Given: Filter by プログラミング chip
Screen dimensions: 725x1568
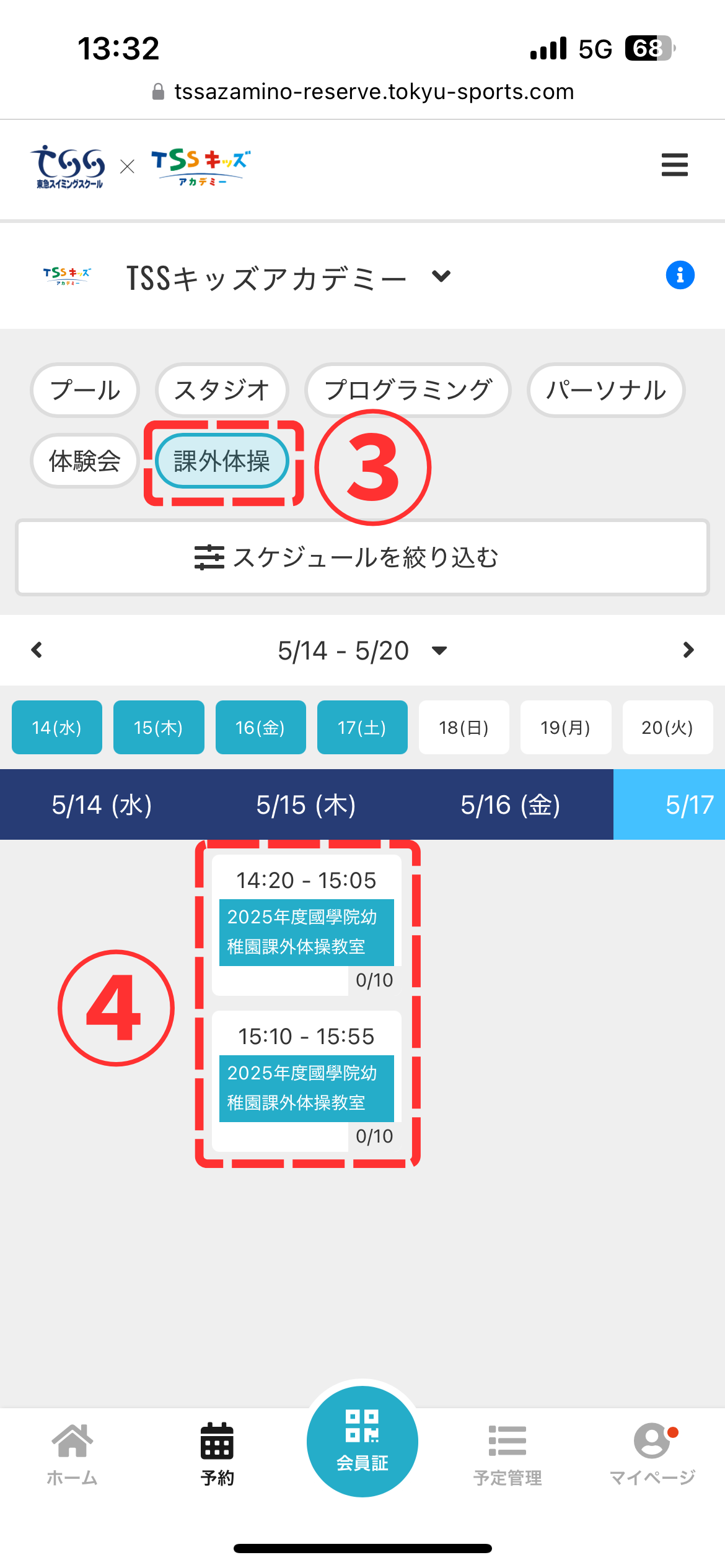Looking at the screenshot, I should click(x=408, y=390).
